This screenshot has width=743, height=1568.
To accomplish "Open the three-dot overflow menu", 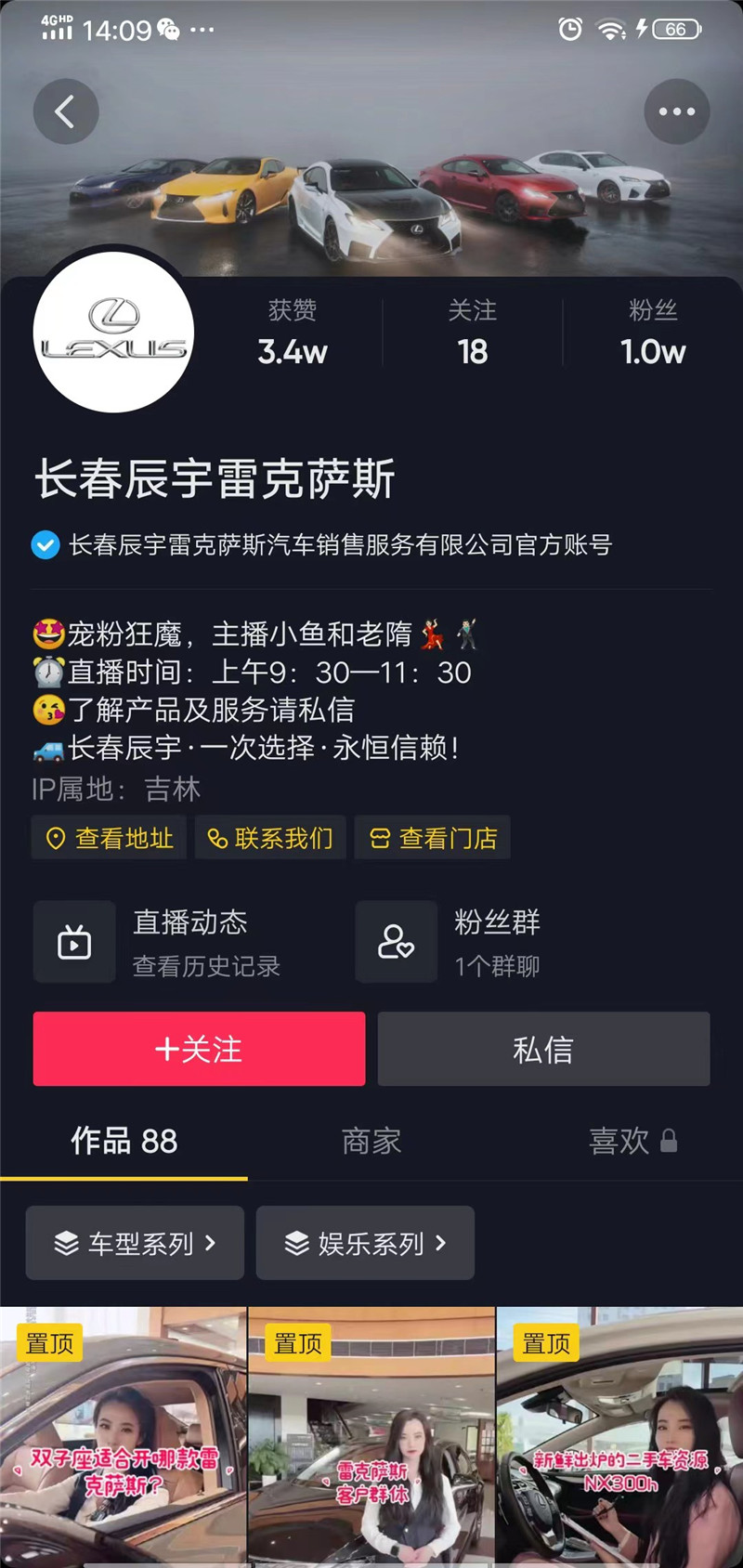I will pos(676,111).
